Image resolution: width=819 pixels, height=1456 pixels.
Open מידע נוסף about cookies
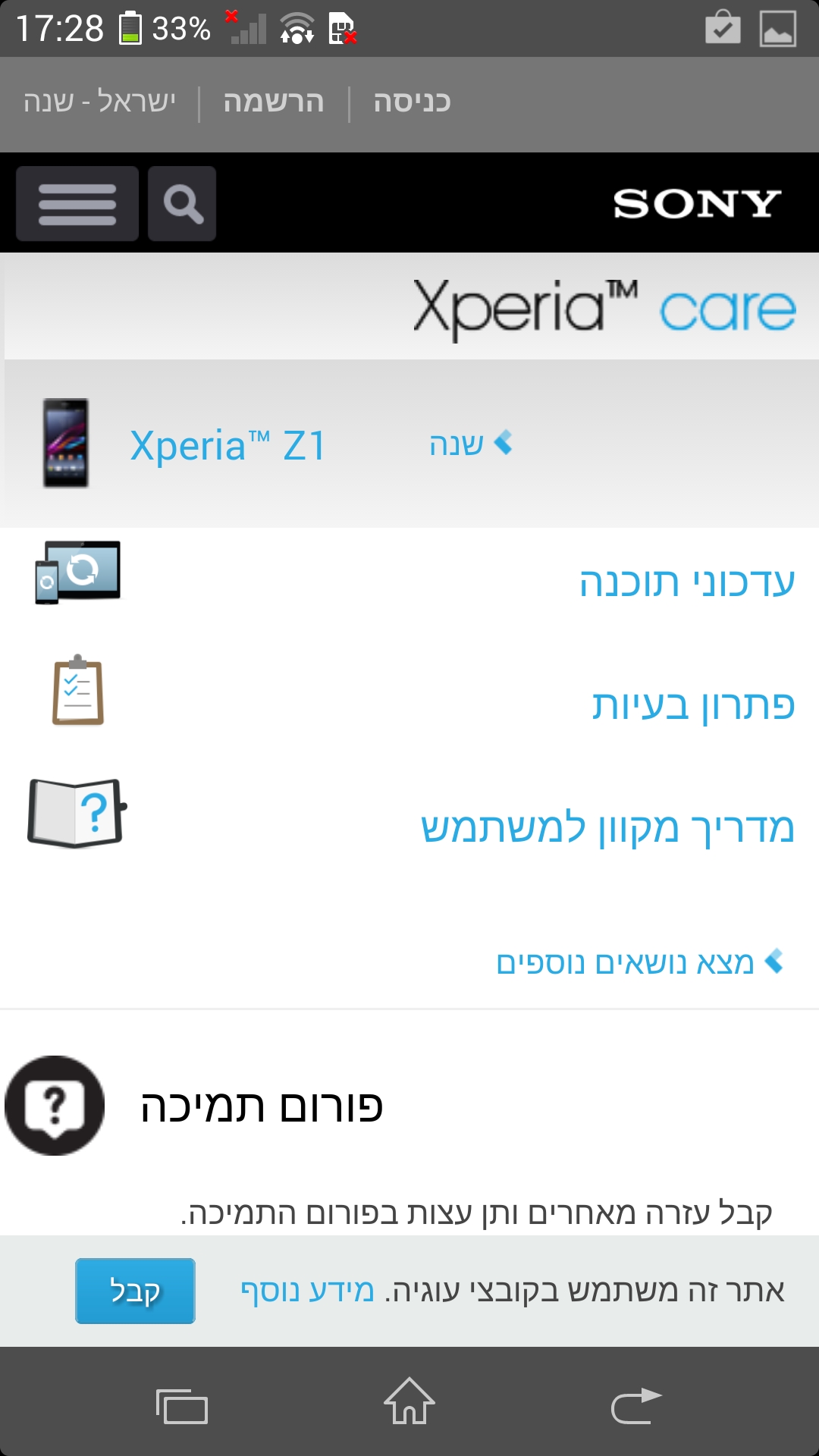point(307,1291)
